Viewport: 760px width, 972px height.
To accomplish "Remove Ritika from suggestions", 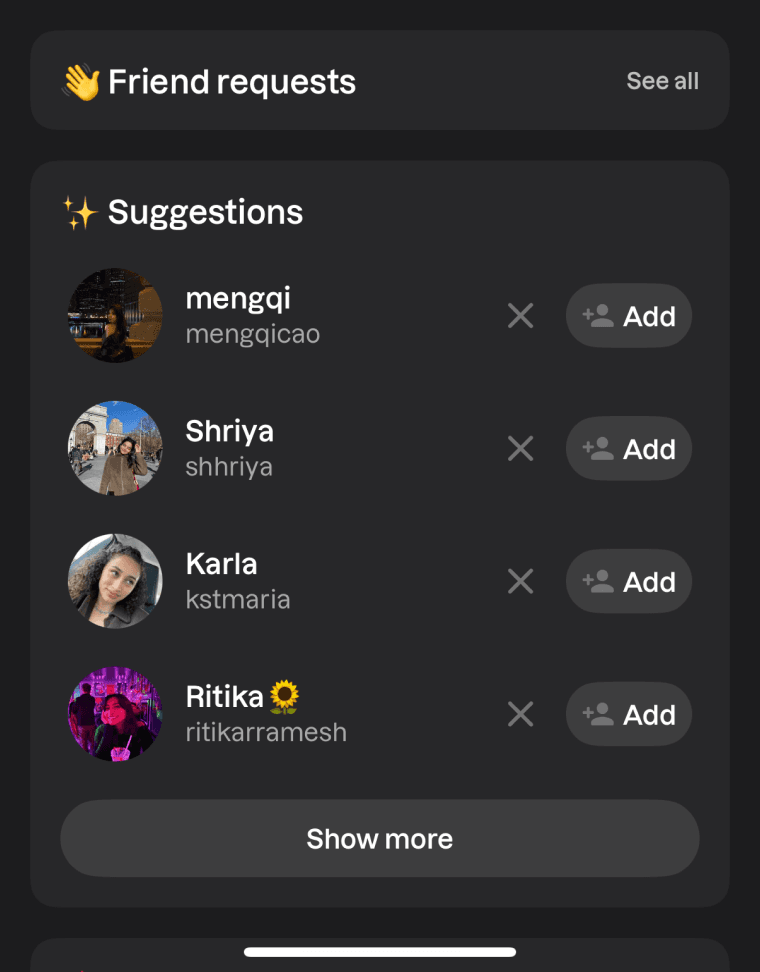I will click(520, 715).
